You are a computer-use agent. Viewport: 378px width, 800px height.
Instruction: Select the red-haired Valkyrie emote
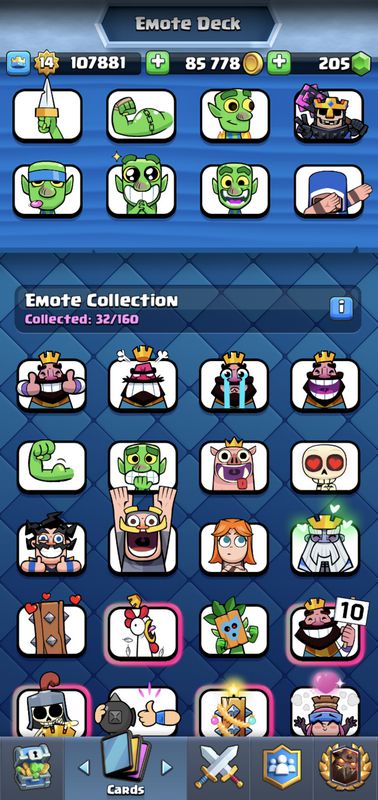tap(234, 547)
